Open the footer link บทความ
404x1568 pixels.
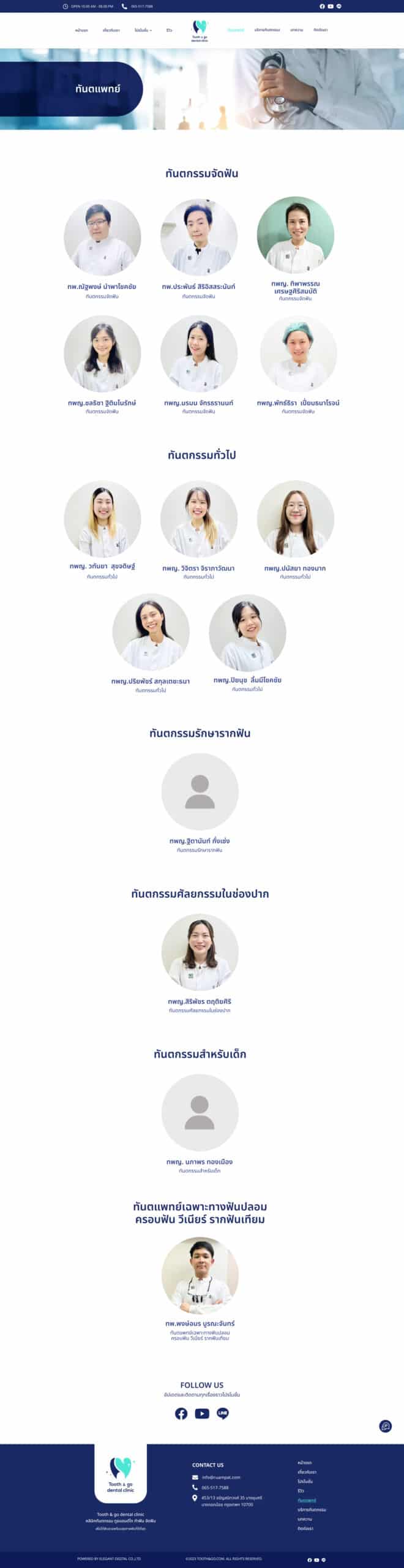305,1519
